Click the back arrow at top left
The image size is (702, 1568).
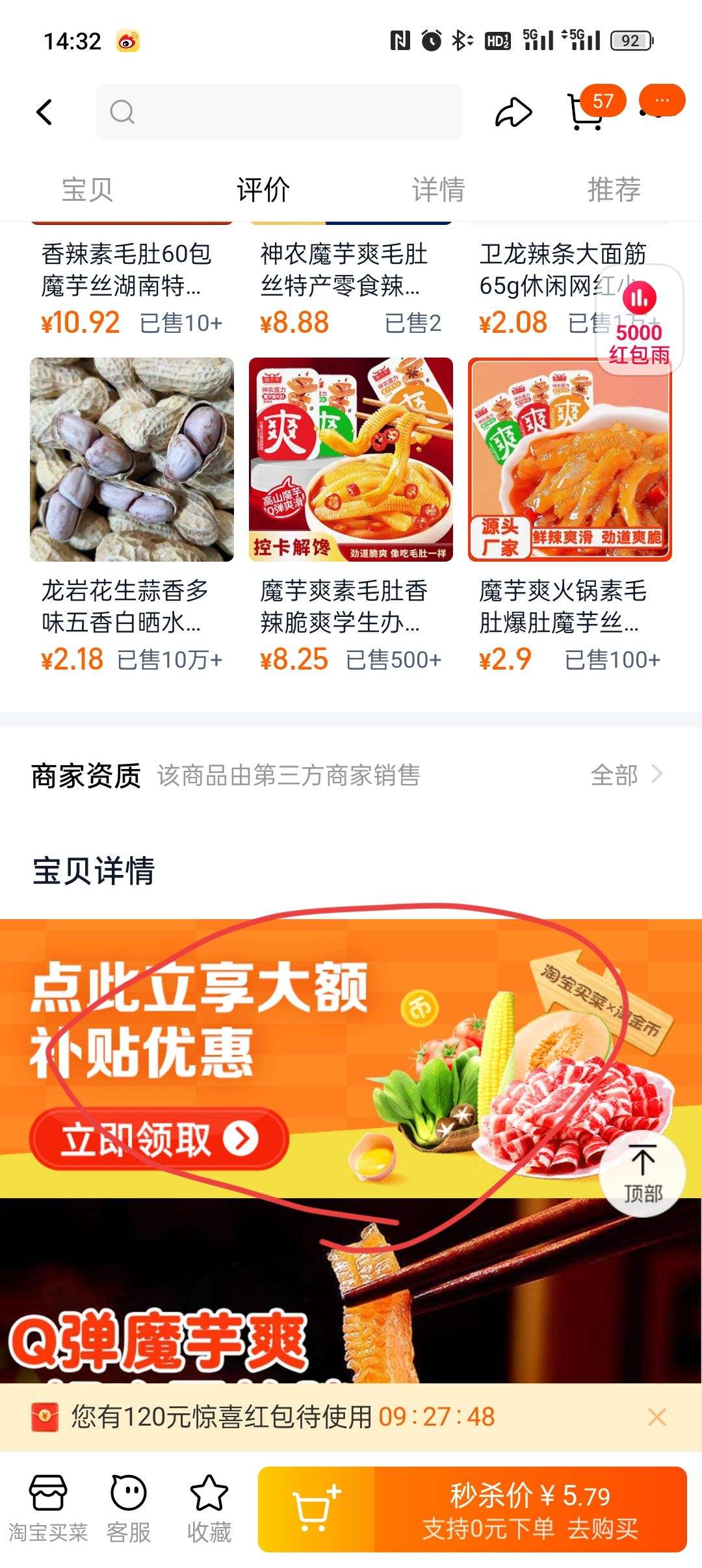click(x=44, y=111)
